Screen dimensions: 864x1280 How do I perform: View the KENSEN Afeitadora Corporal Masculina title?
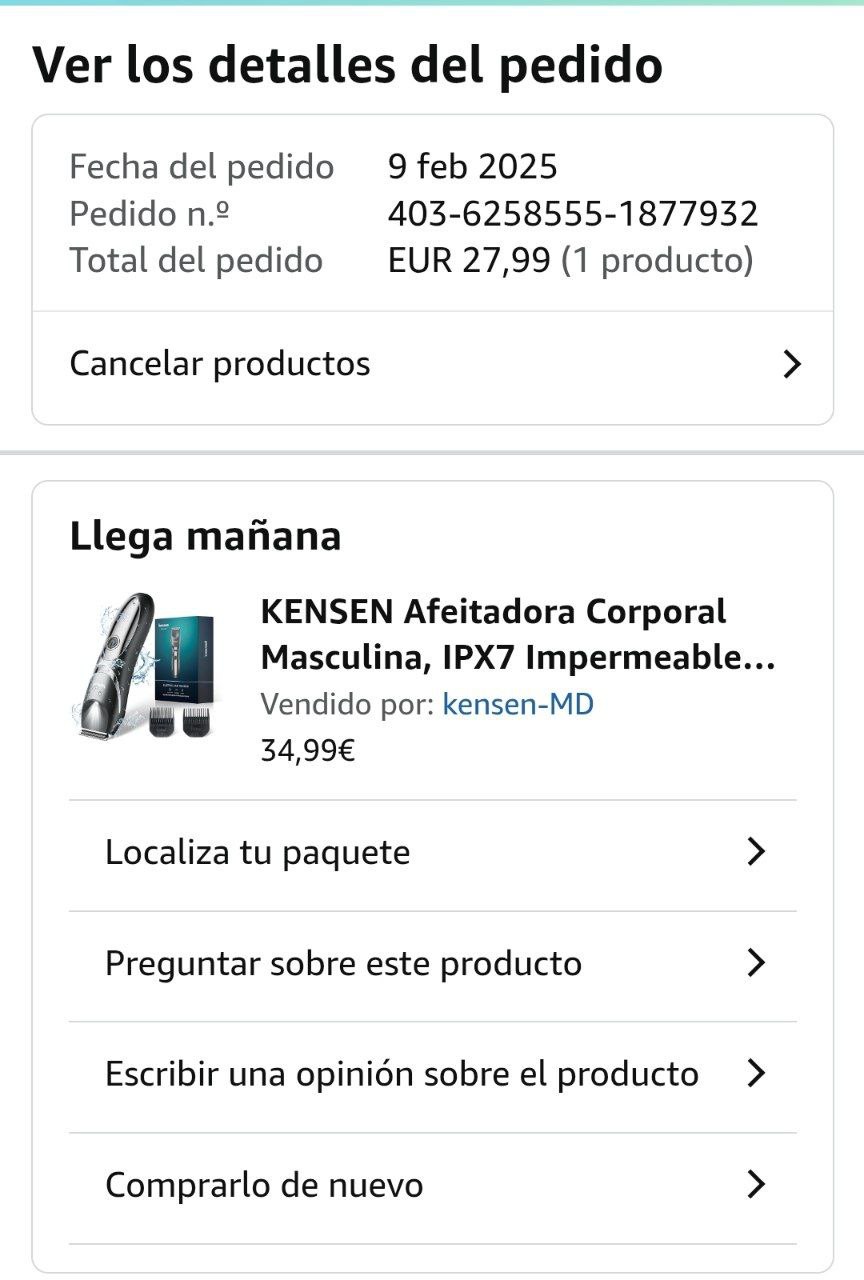(517, 635)
